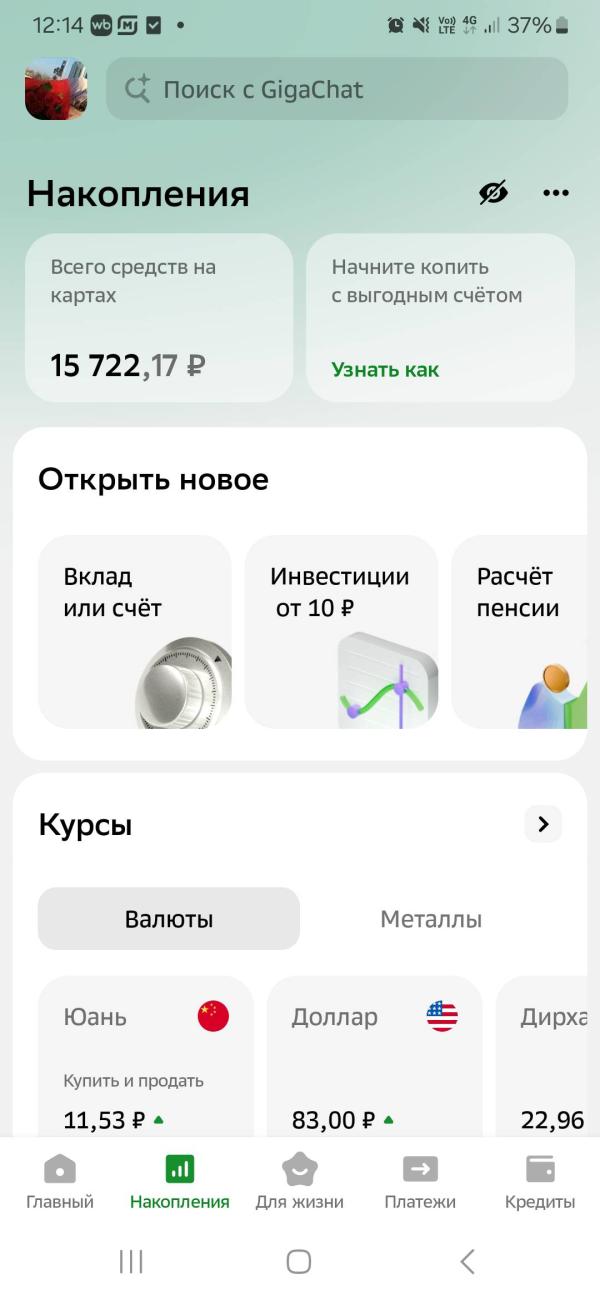Tap the system home button
The width and height of the screenshot is (600, 1299).
point(299,1262)
